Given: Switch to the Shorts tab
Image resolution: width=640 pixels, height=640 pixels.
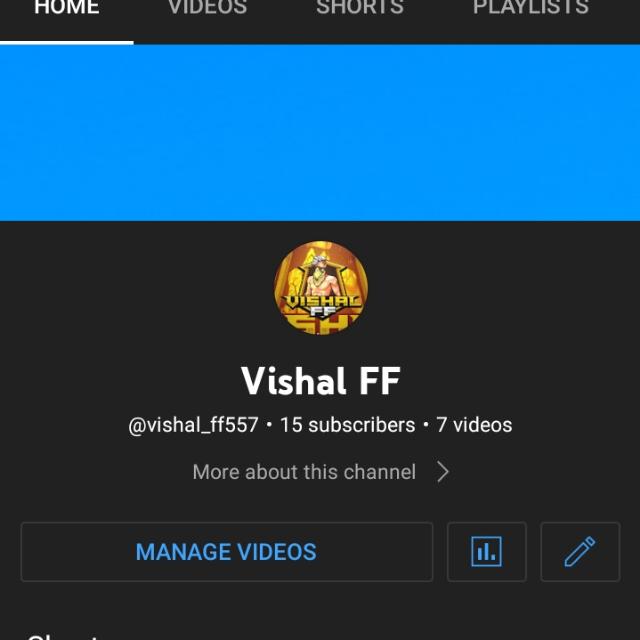Looking at the screenshot, I should coord(360,10).
